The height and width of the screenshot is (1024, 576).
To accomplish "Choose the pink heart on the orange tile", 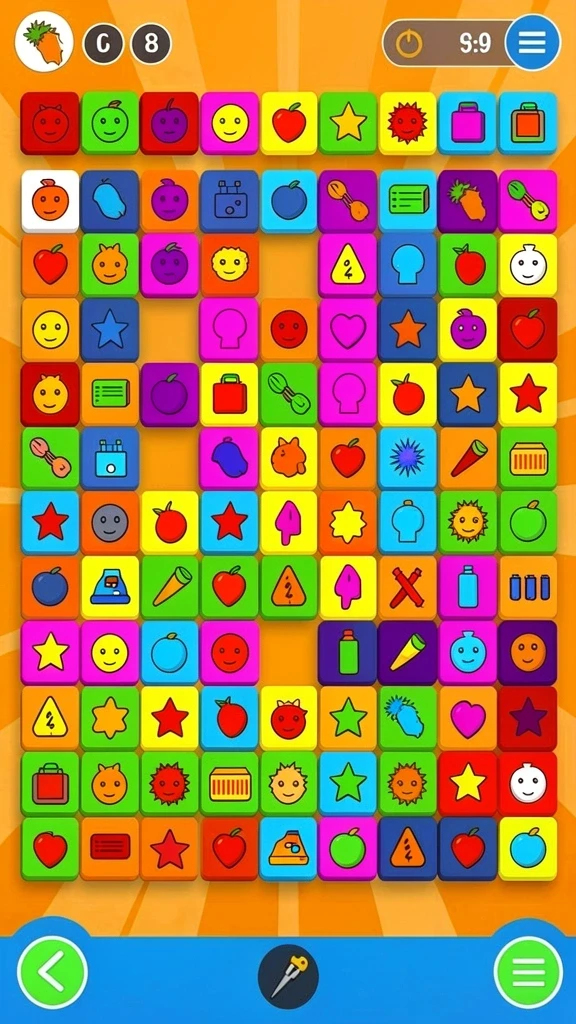I will coord(468,717).
